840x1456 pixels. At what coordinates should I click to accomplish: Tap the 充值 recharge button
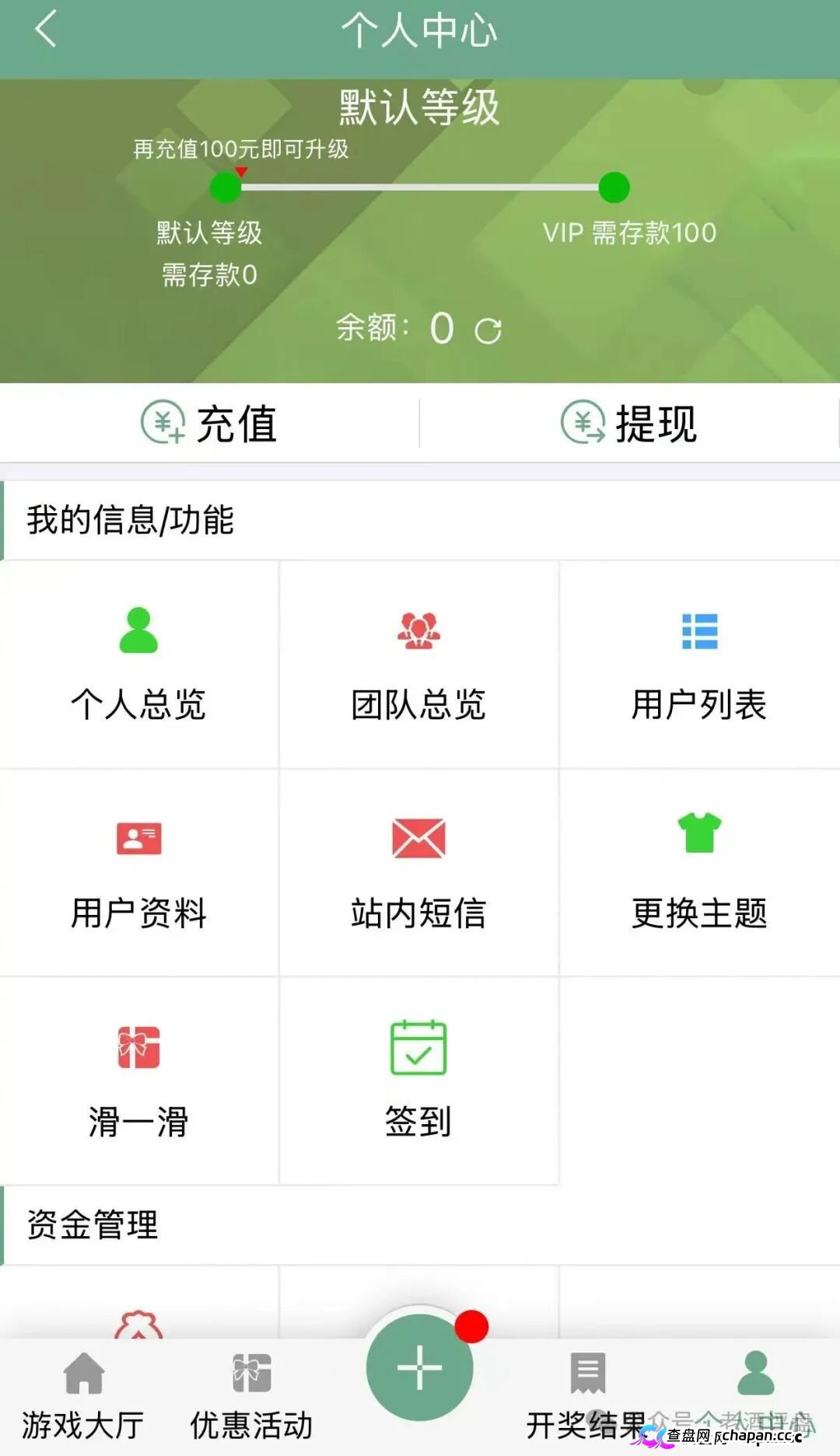[x=209, y=422]
